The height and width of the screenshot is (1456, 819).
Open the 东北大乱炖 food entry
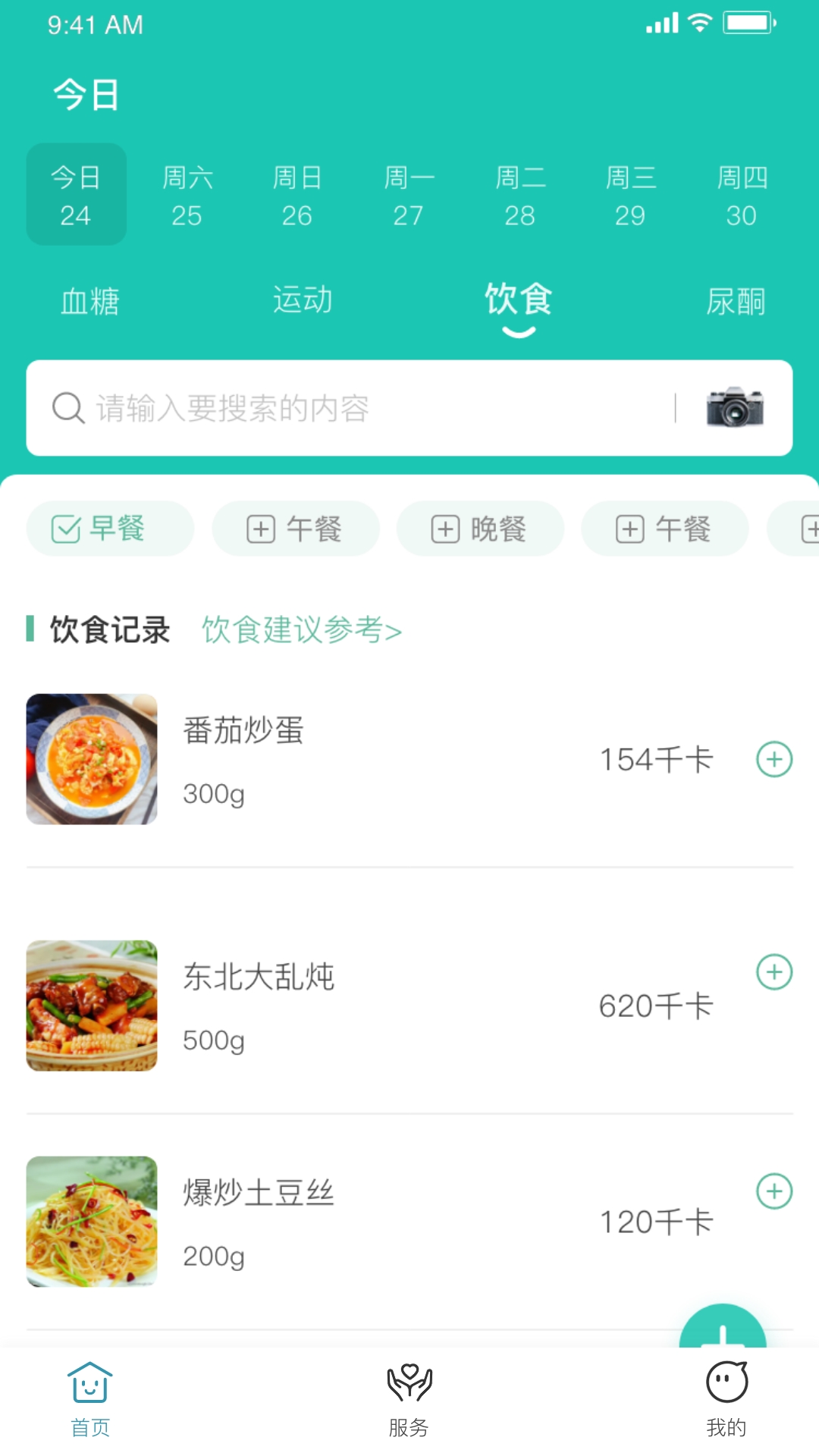pyautogui.click(x=258, y=977)
